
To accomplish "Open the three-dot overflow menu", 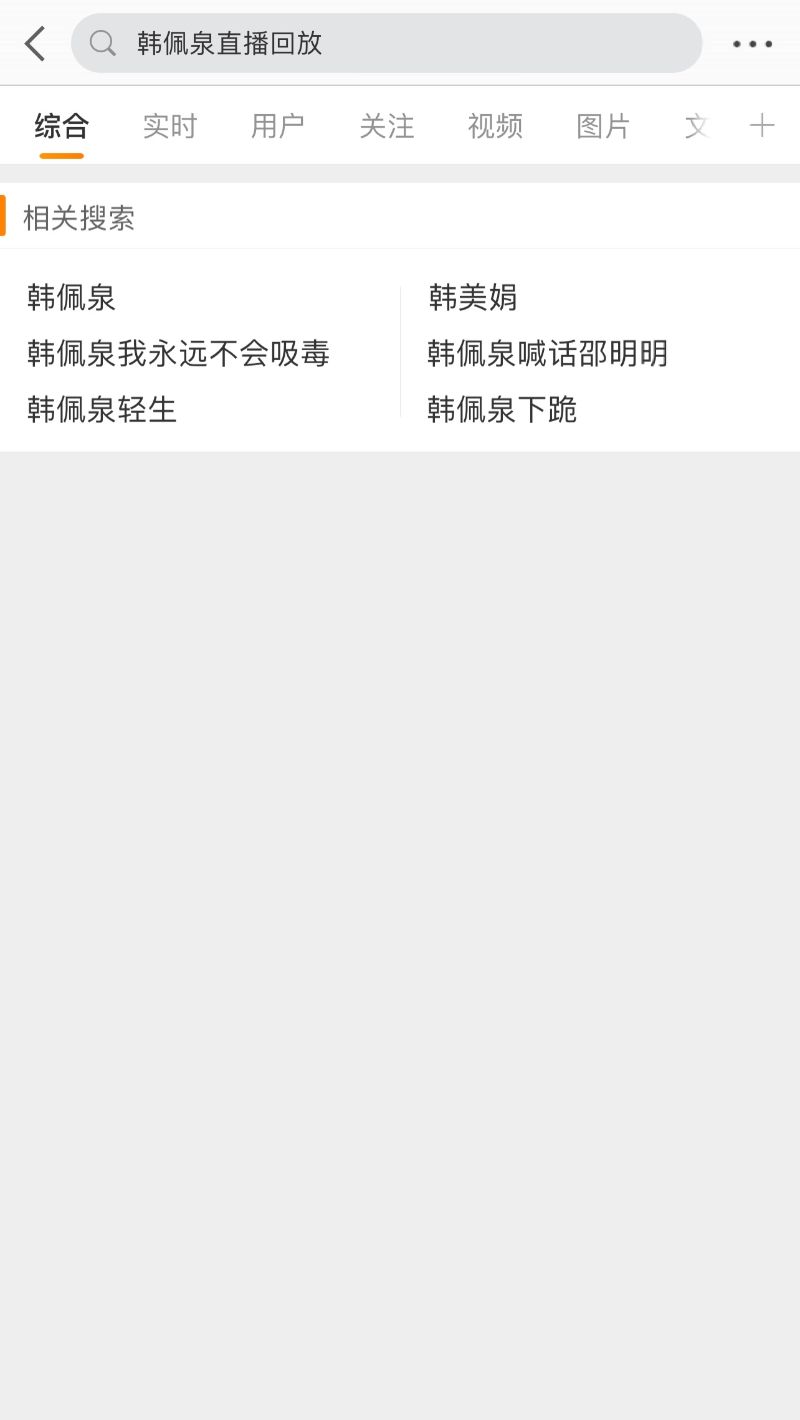I will click(752, 44).
